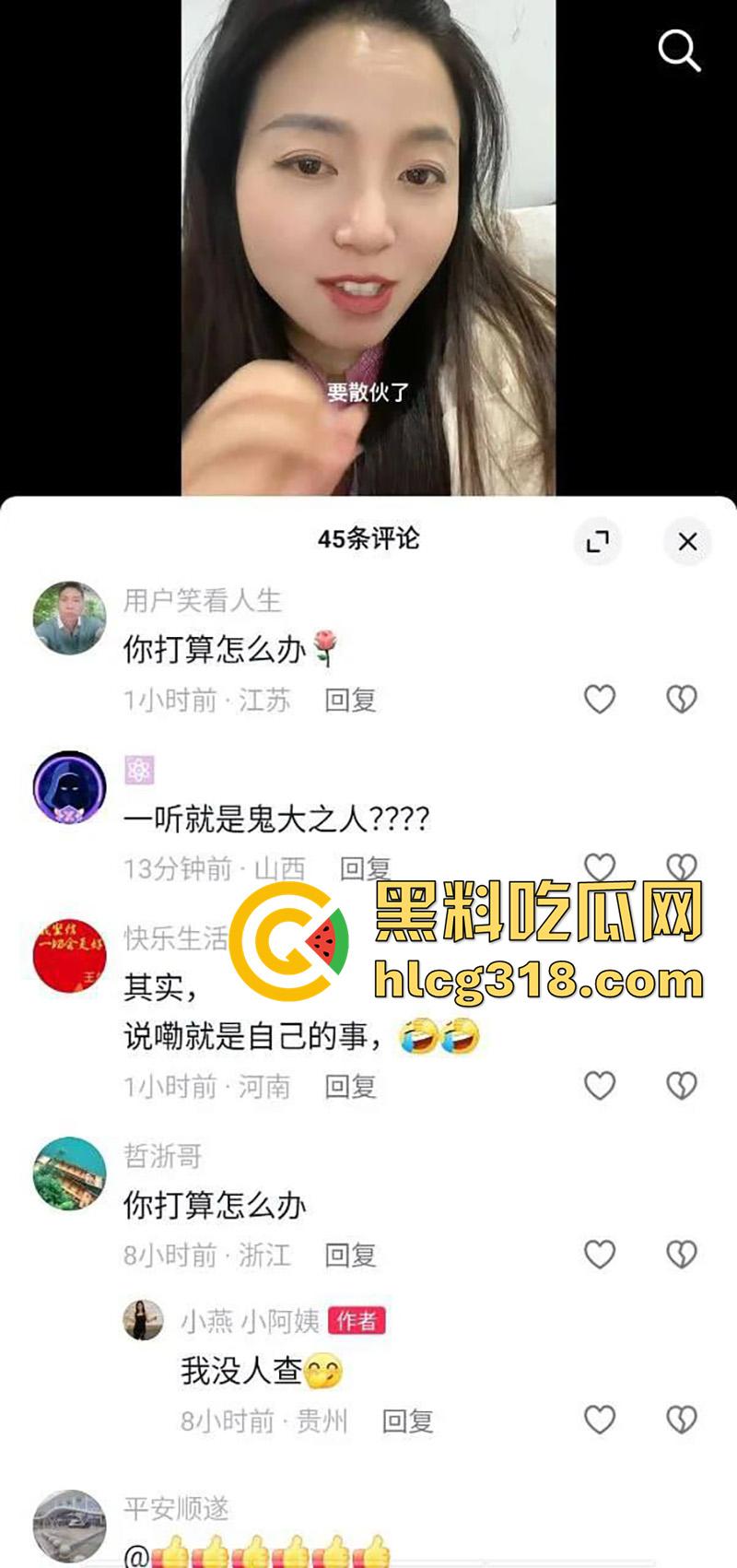Open the search function
This screenshot has height=1568, width=737.
[680, 50]
